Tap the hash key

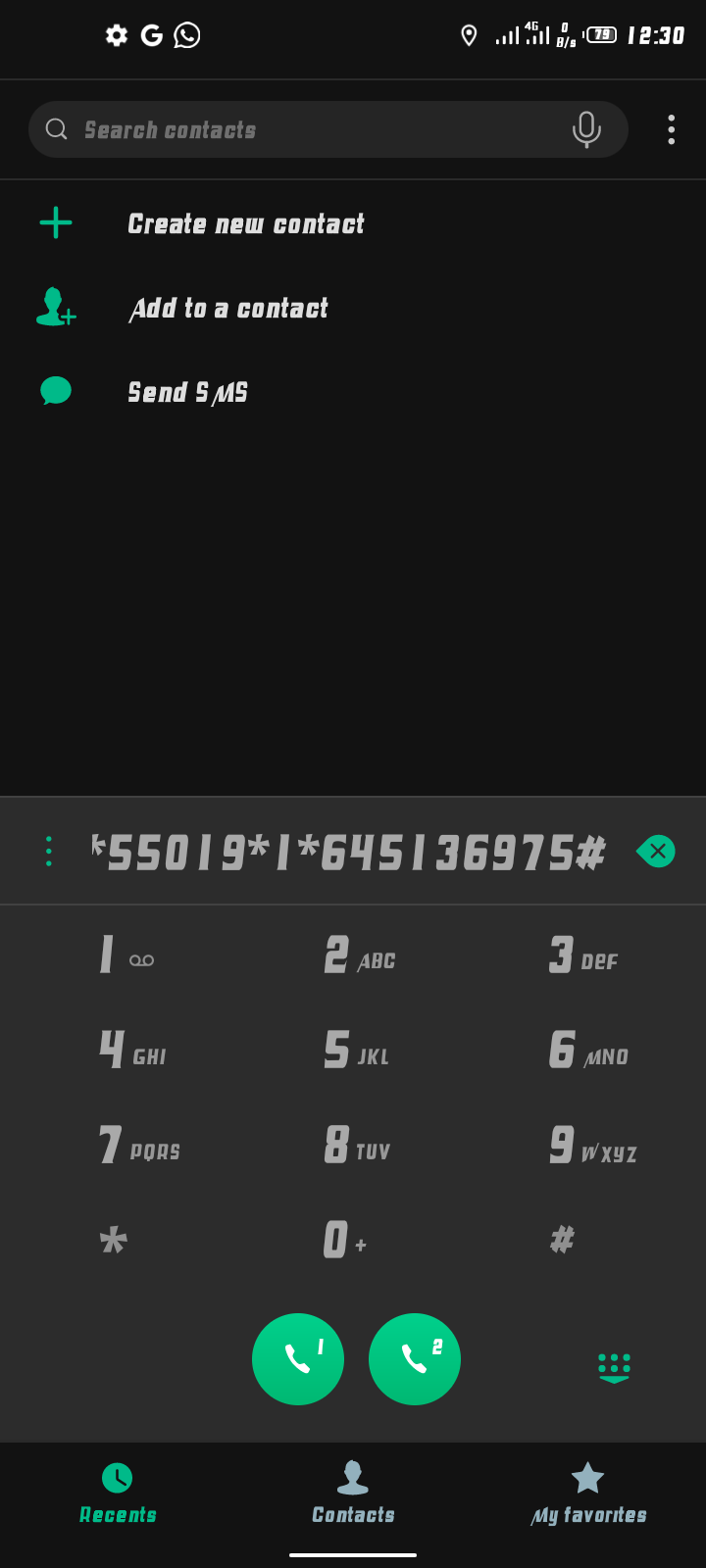(x=562, y=1240)
